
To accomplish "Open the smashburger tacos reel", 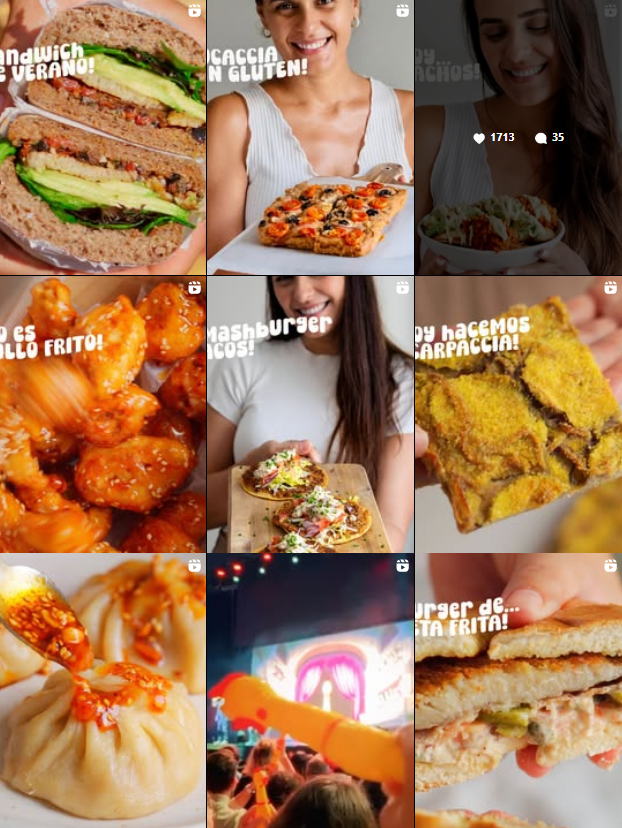I will 310,414.
